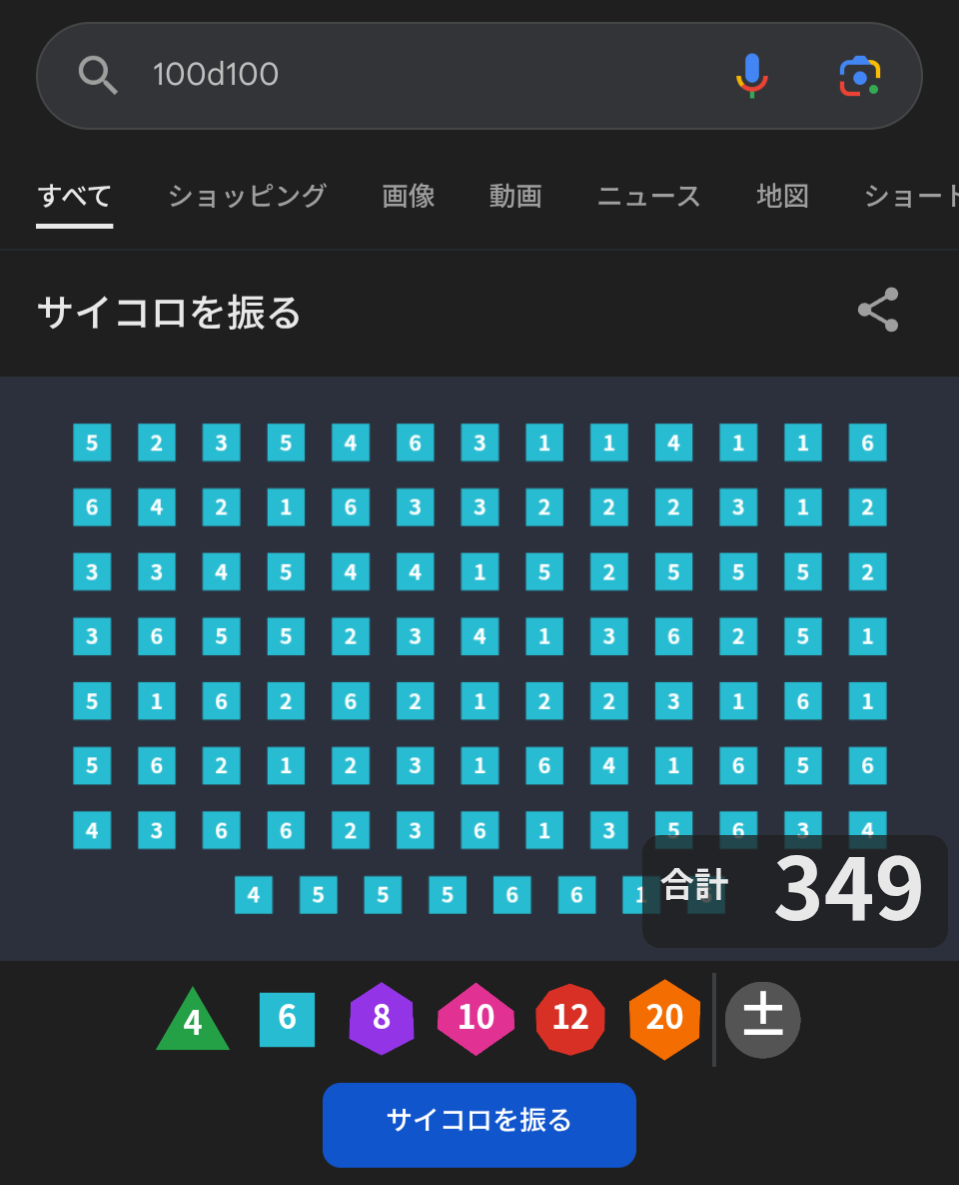
Task: Go to the 地図 tab
Action: pos(782,196)
